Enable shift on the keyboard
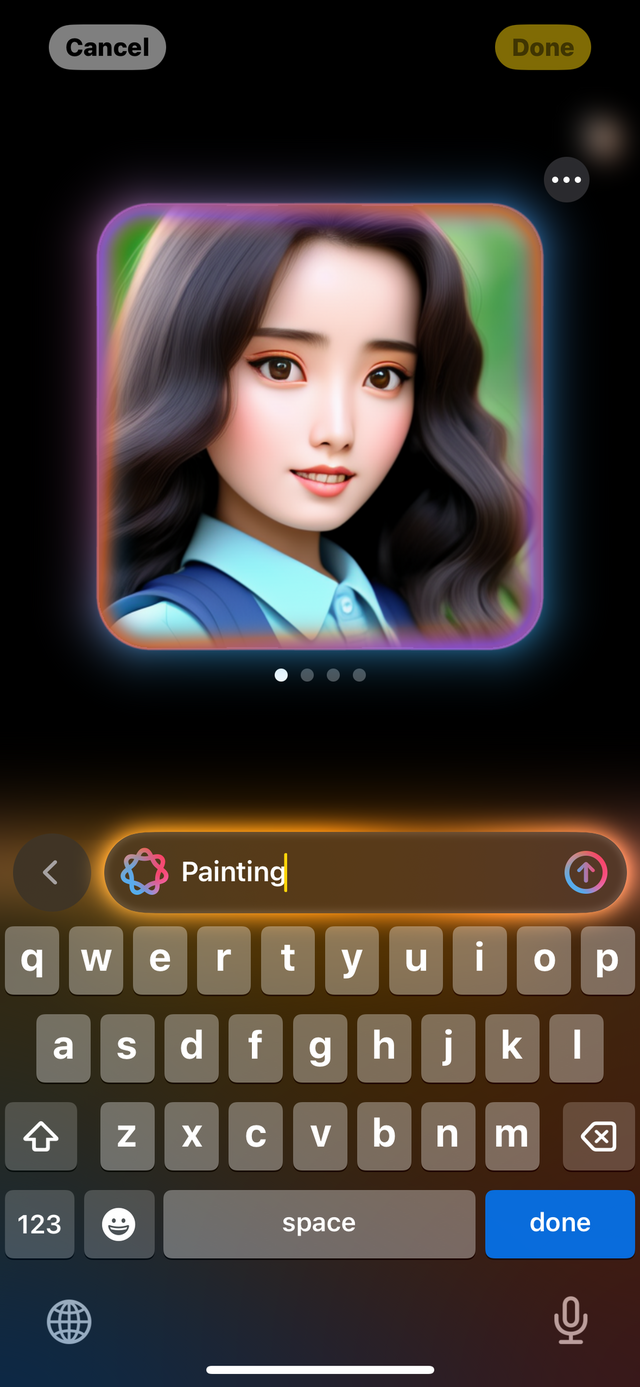640x1387 pixels. pyautogui.click(x=41, y=1136)
